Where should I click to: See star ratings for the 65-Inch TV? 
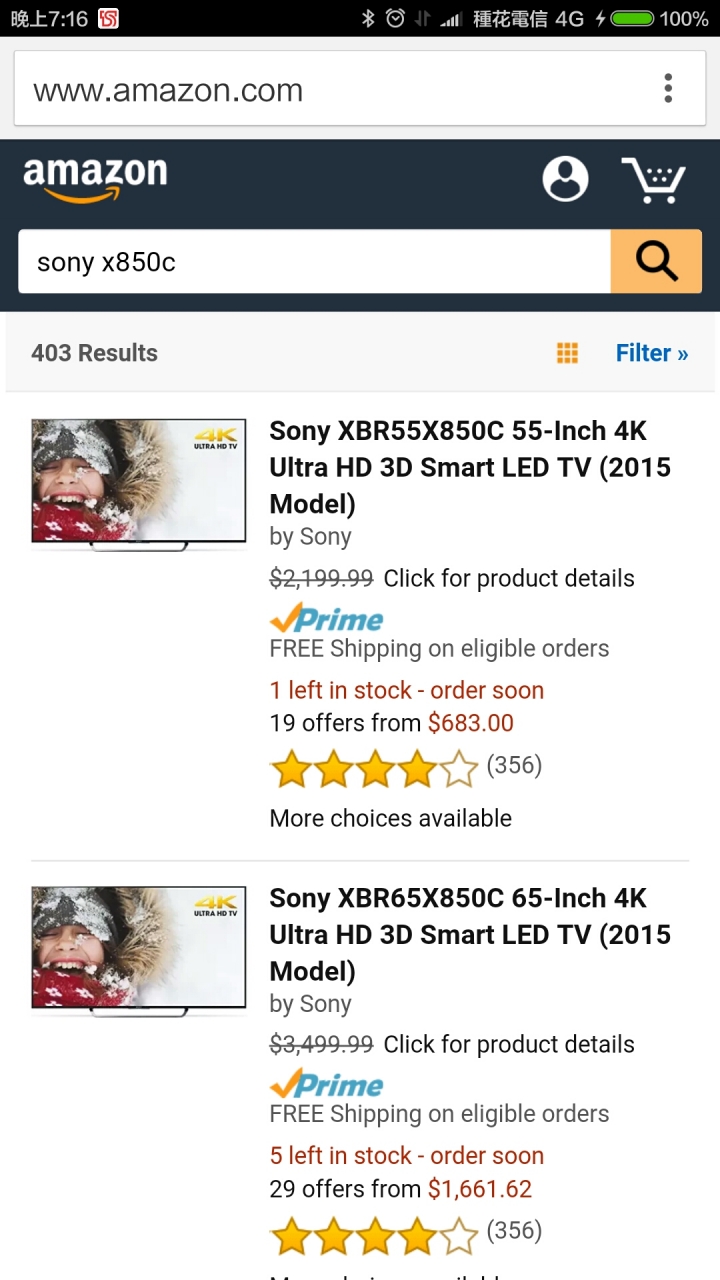(x=374, y=1235)
